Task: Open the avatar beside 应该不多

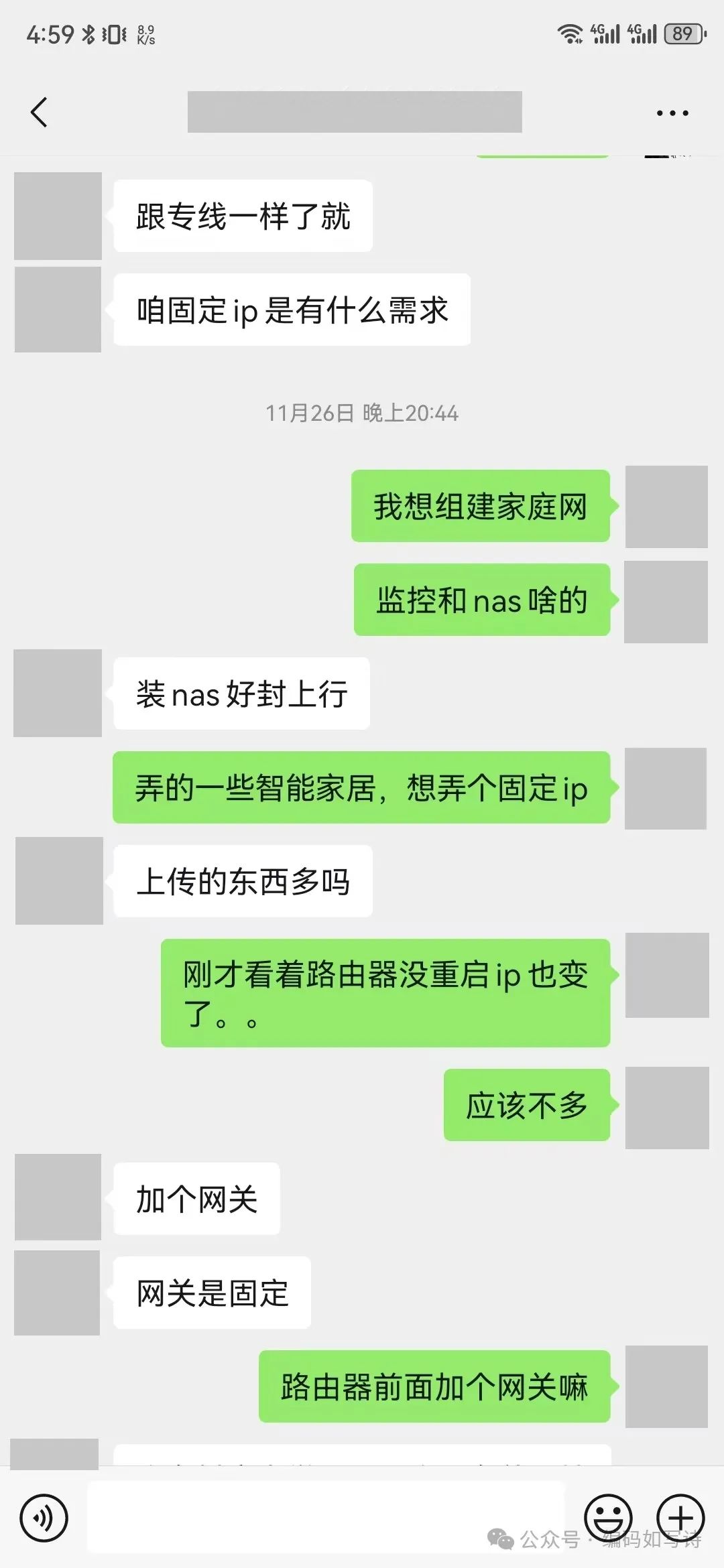Action: (x=667, y=1108)
